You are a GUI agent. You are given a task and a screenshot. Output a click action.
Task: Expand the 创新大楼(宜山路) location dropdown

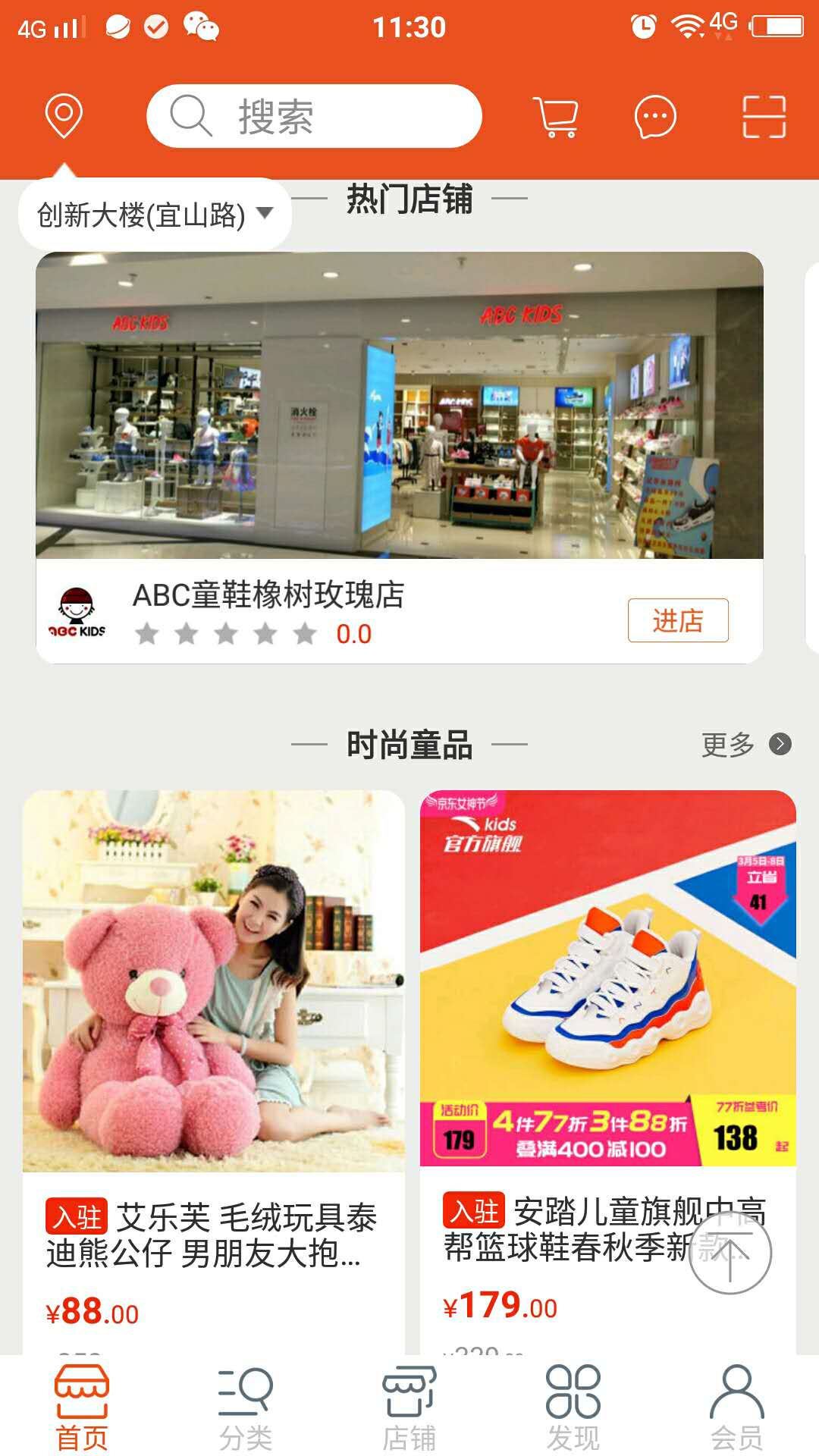pos(155,215)
